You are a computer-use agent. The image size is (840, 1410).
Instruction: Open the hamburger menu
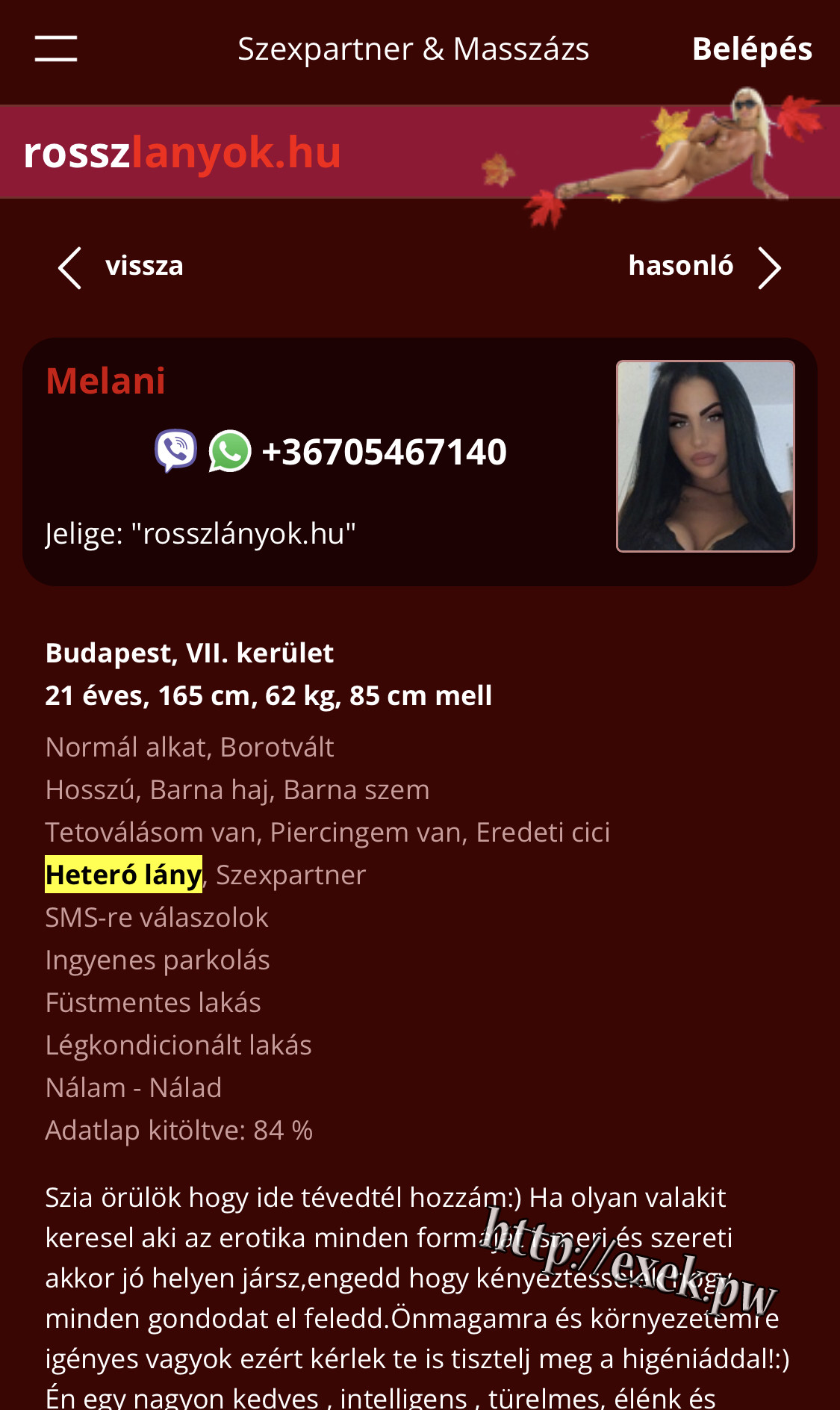56,49
